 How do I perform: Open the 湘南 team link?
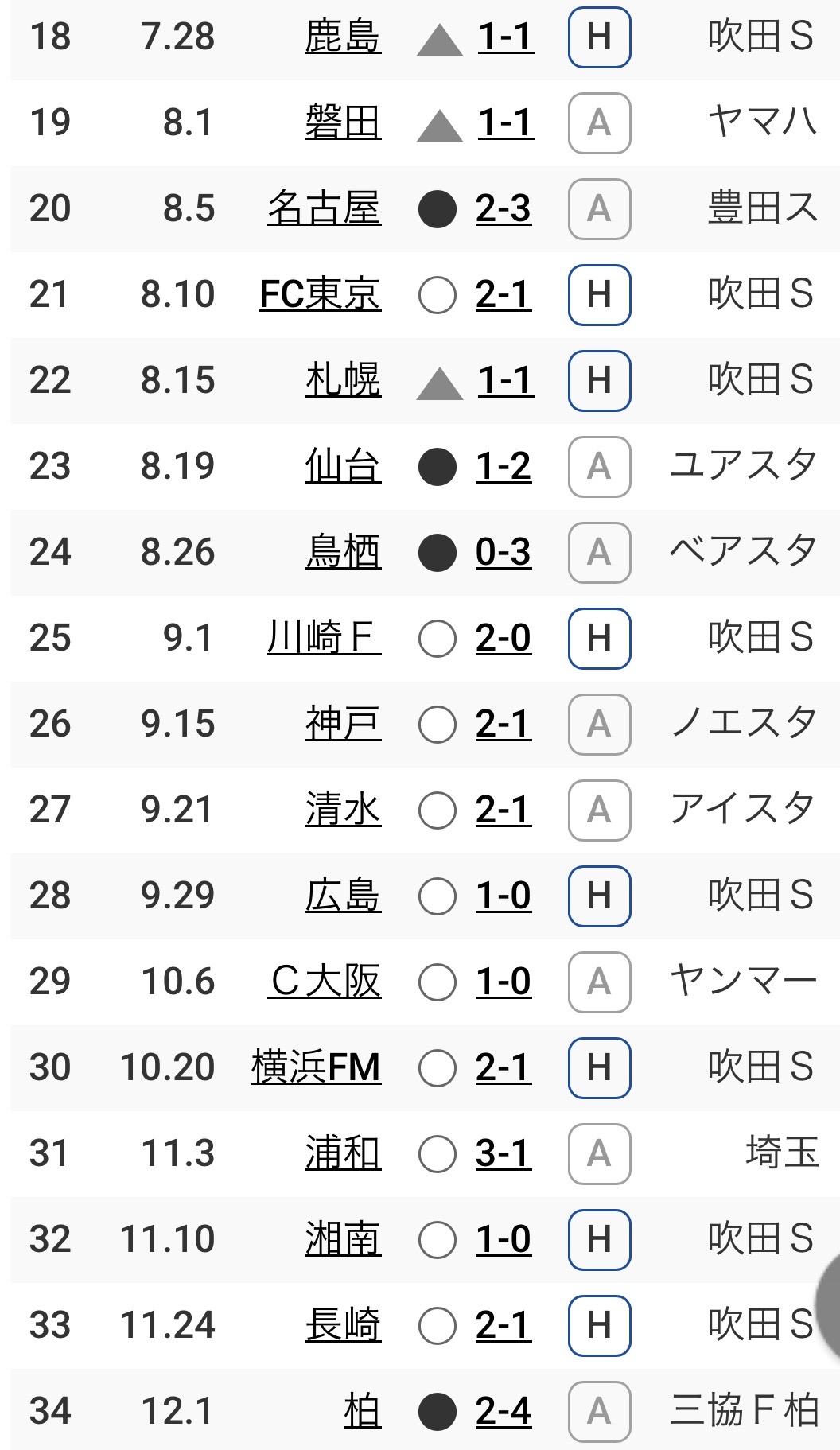(x=343, y=1239)
